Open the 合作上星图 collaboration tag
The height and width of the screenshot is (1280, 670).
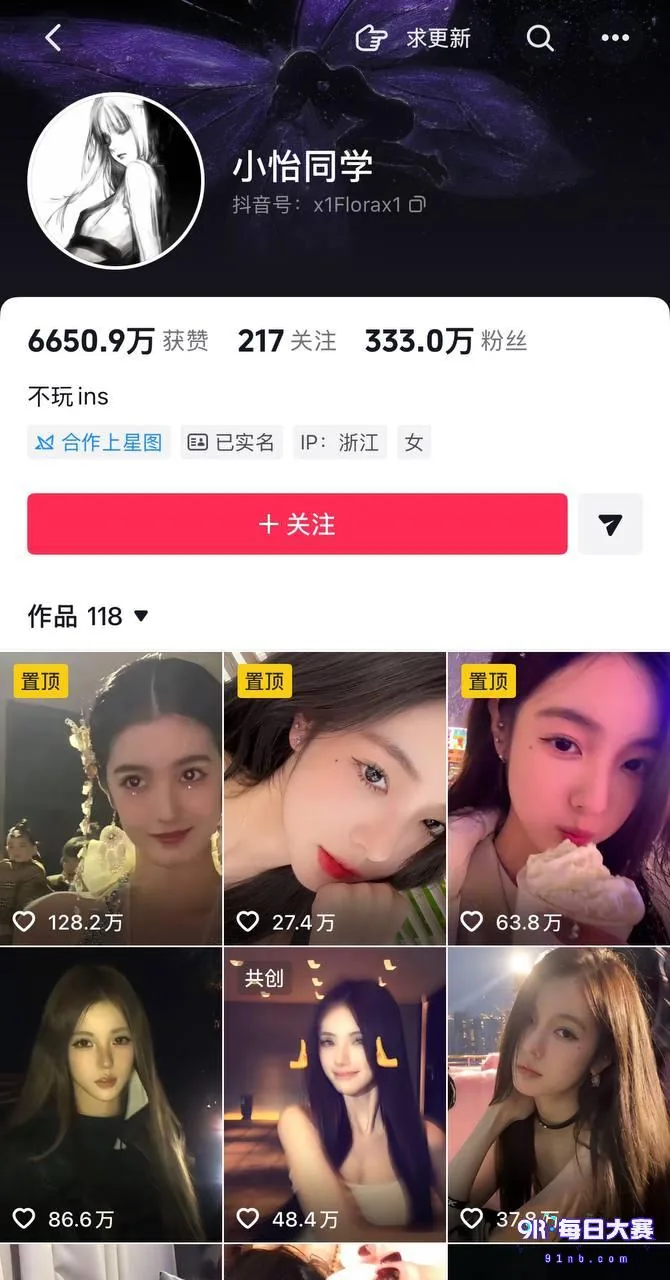tap(99, 442)
